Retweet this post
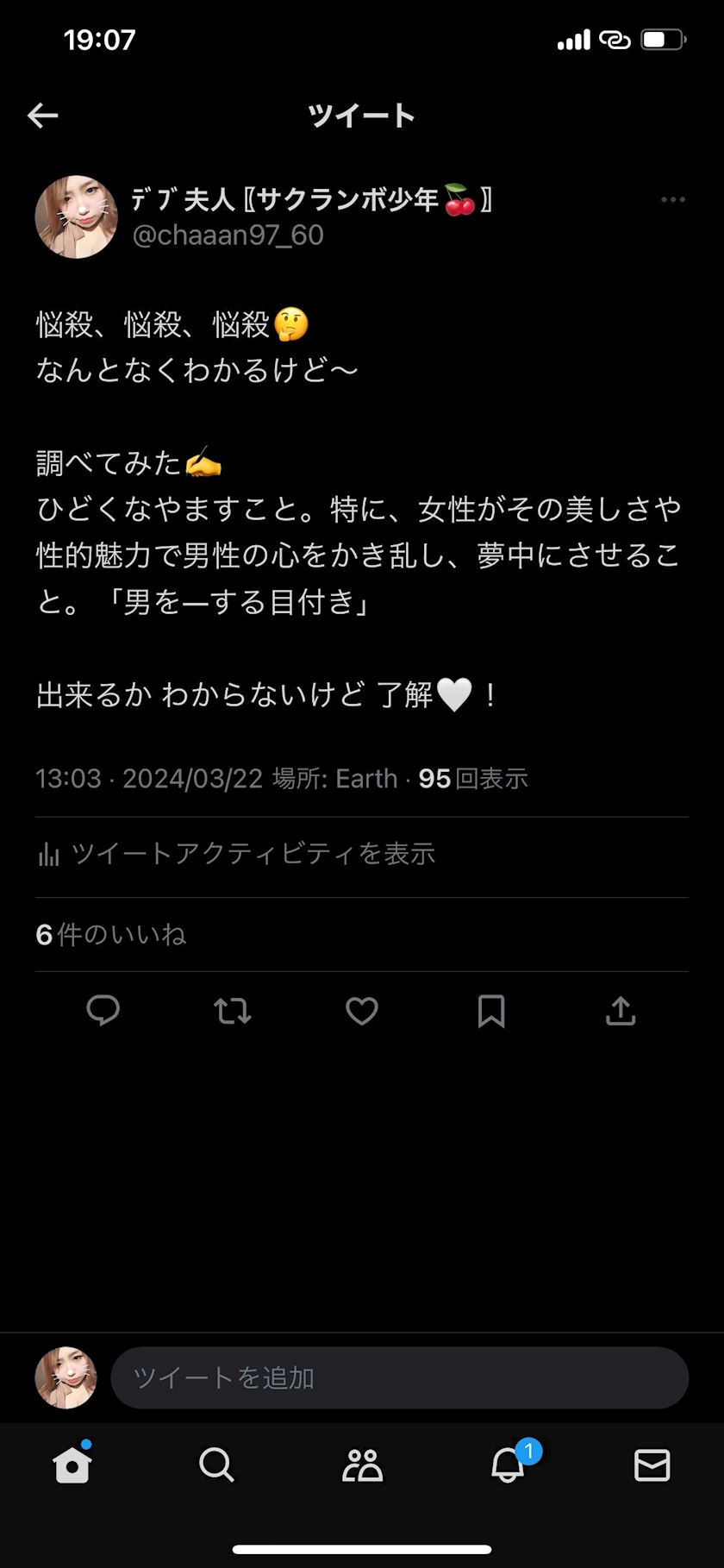 click(233, 1011)
